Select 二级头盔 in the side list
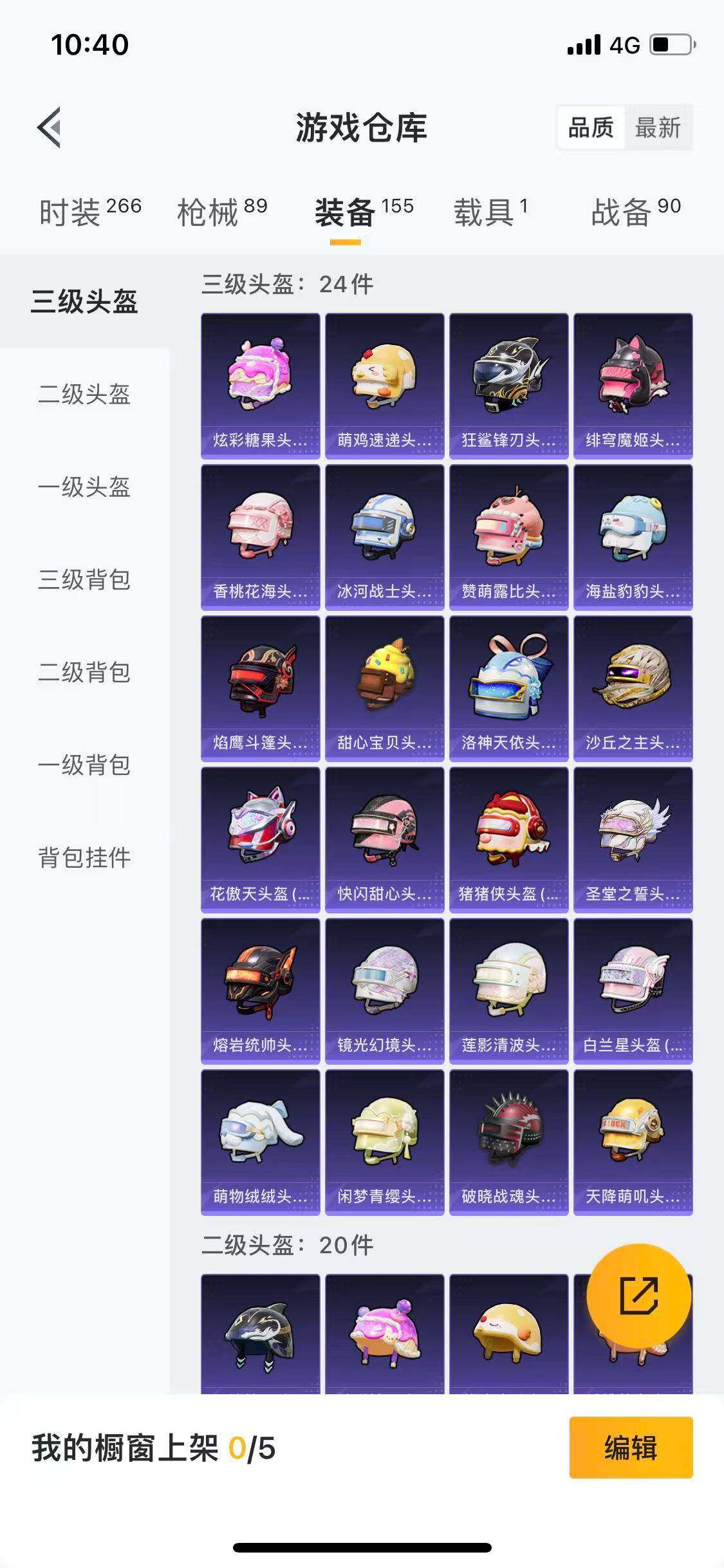This screenshot has width=724, height=1568. pyautogui.click(x=84, y=394)
